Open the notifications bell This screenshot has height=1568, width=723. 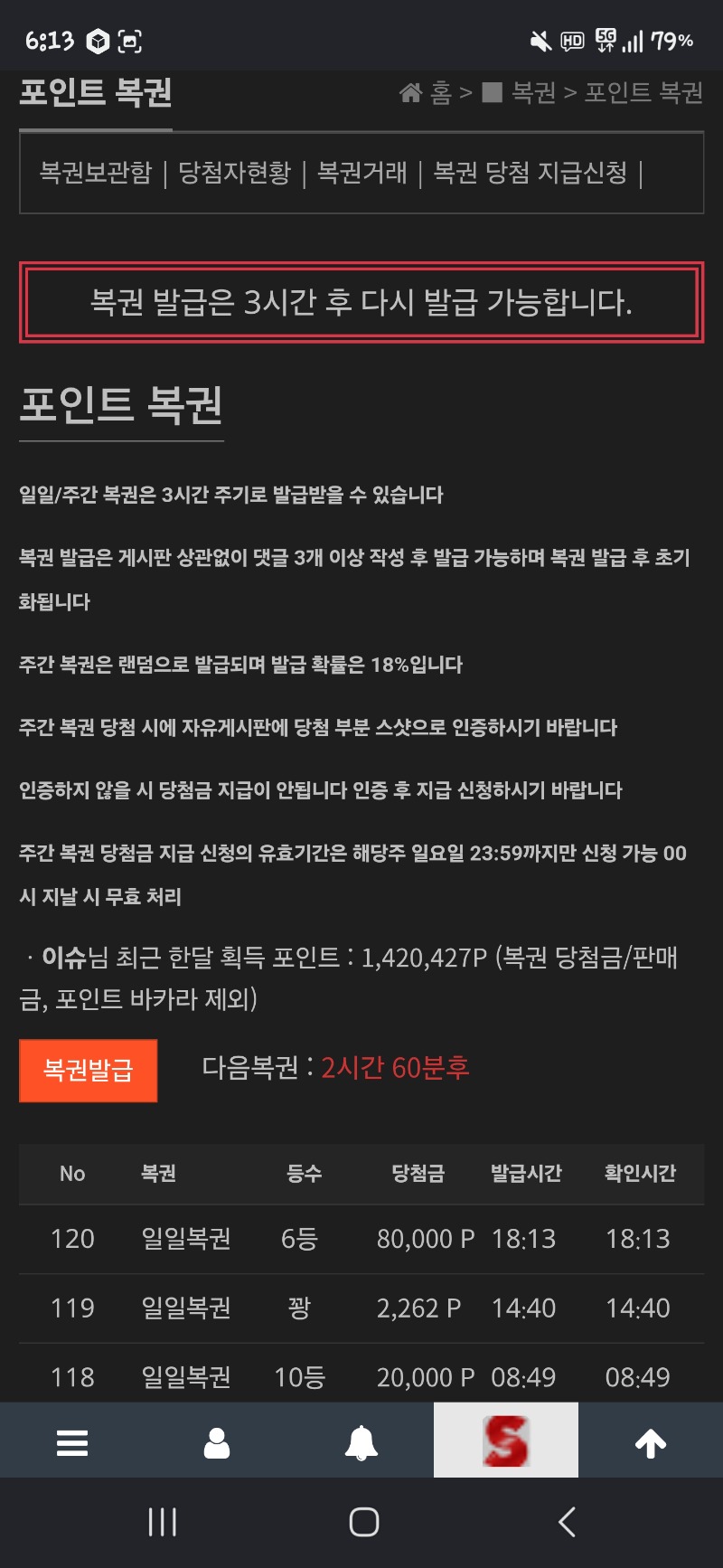pyautogui.click(x=361, y=1442)
